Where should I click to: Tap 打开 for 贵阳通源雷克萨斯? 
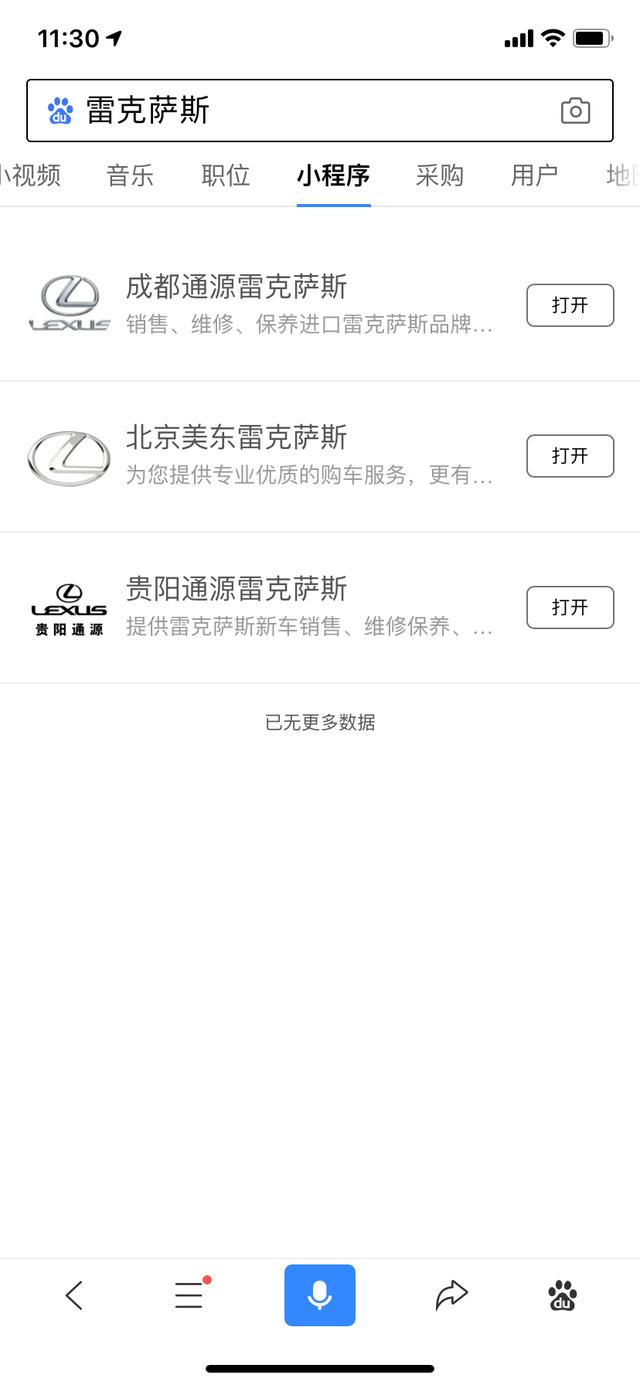570,607
